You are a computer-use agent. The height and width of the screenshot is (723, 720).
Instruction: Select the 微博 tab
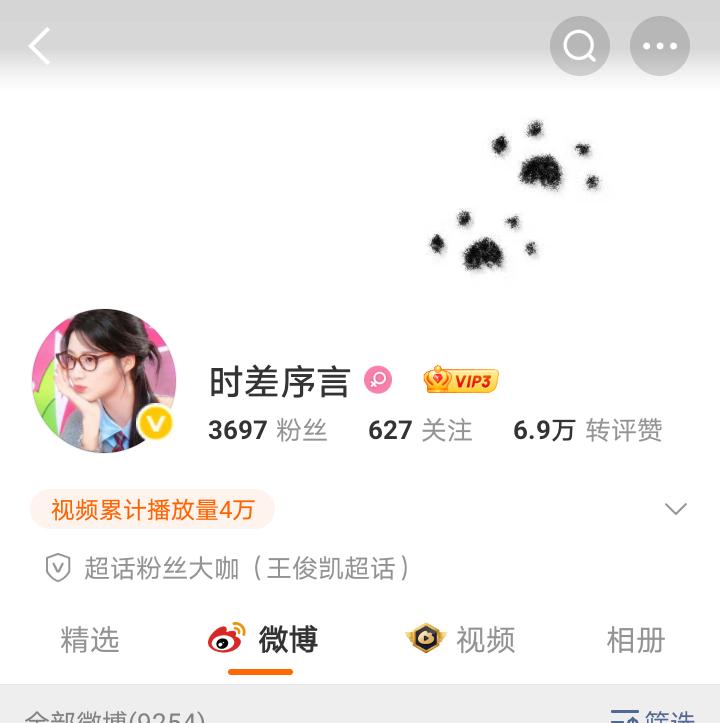pyautogui.click(x=263, y=639)
